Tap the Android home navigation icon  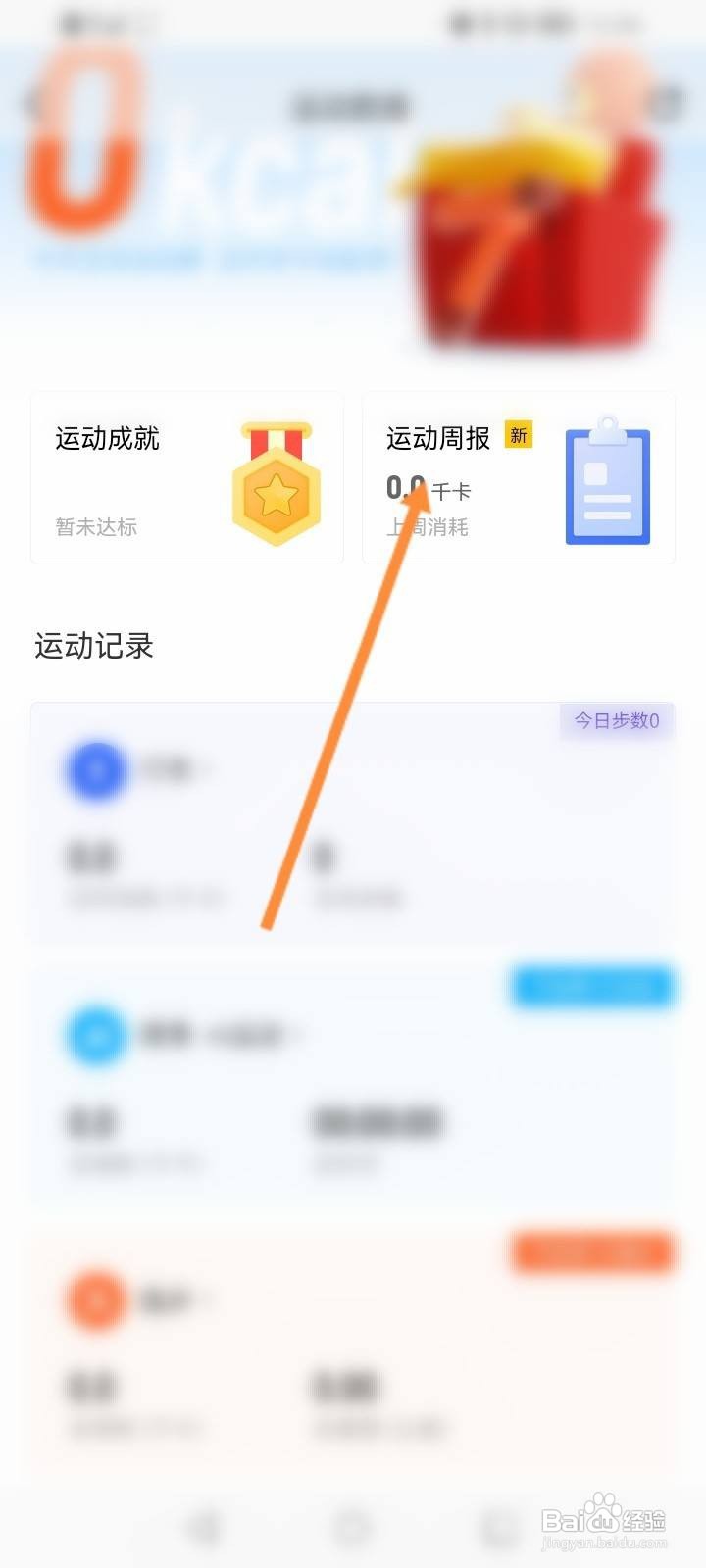(x=353, y=1527)
